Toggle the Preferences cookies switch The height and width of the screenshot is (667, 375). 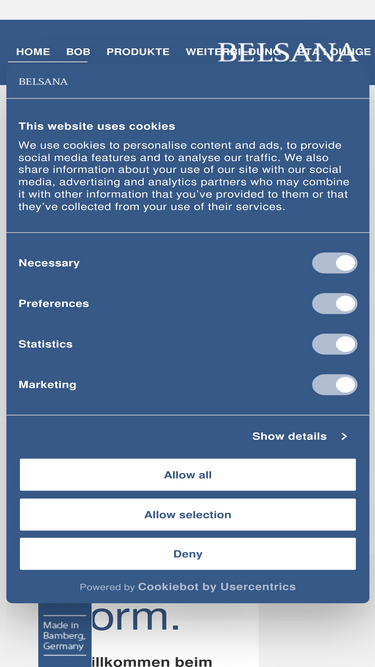point(335,304)
